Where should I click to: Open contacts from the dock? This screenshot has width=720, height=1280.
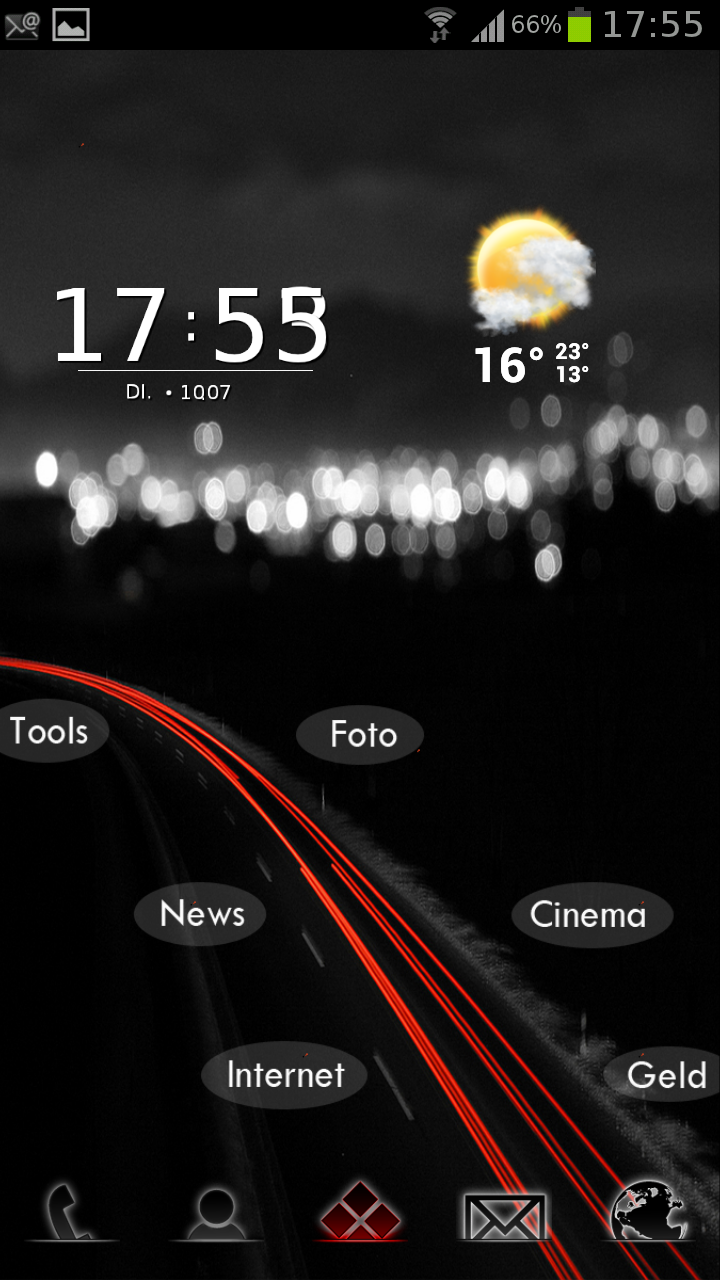coord(216,1213)
